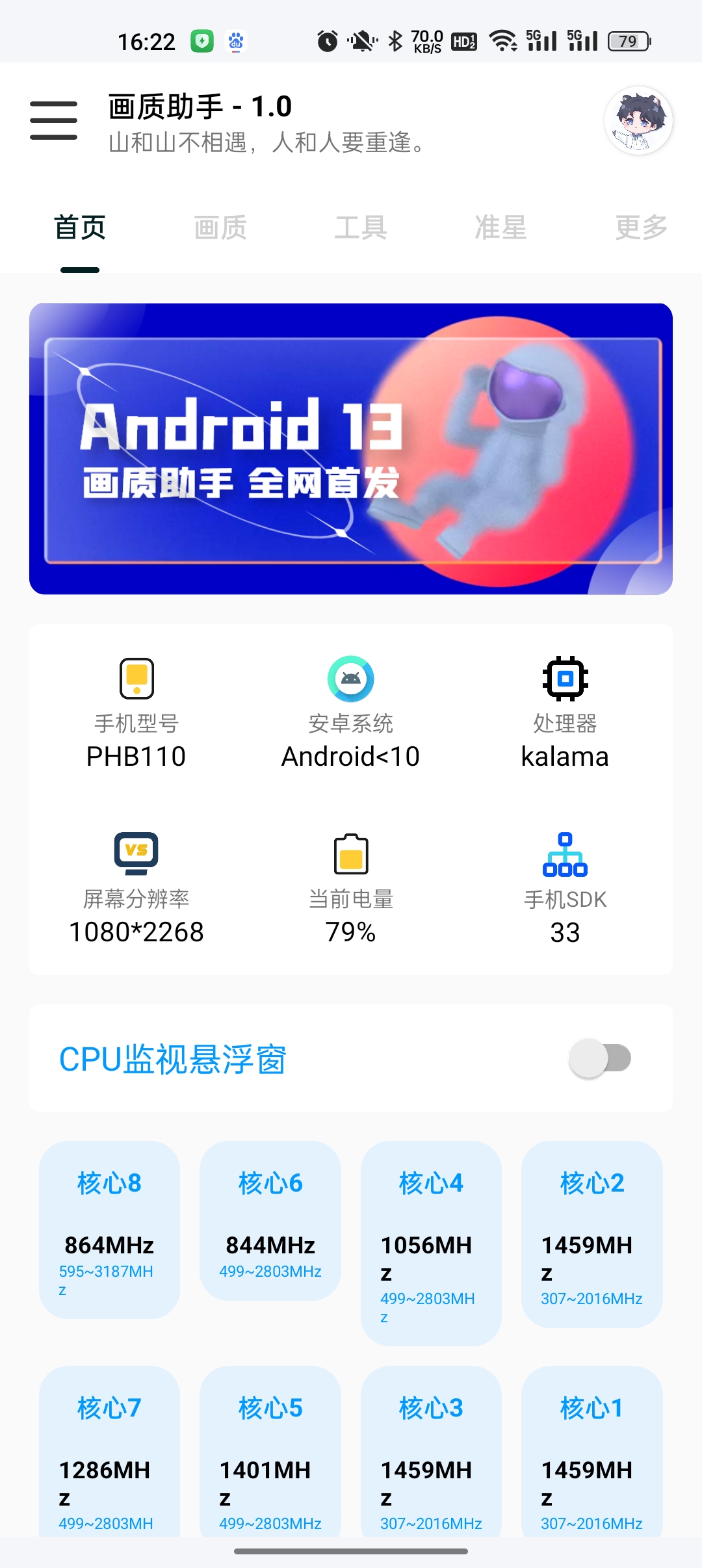Click the user avatar profile picture

pos(639,121)
